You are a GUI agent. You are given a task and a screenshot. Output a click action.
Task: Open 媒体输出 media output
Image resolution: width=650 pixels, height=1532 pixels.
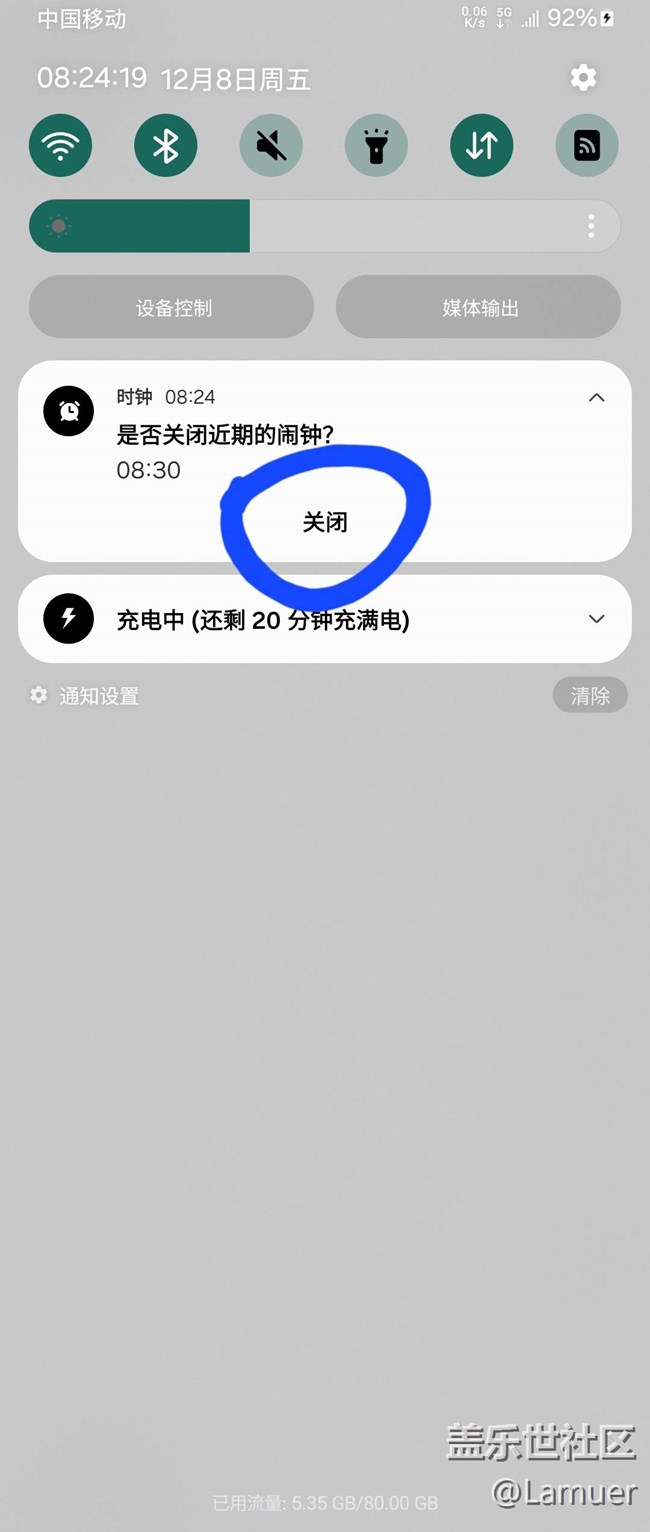point(479,307)
